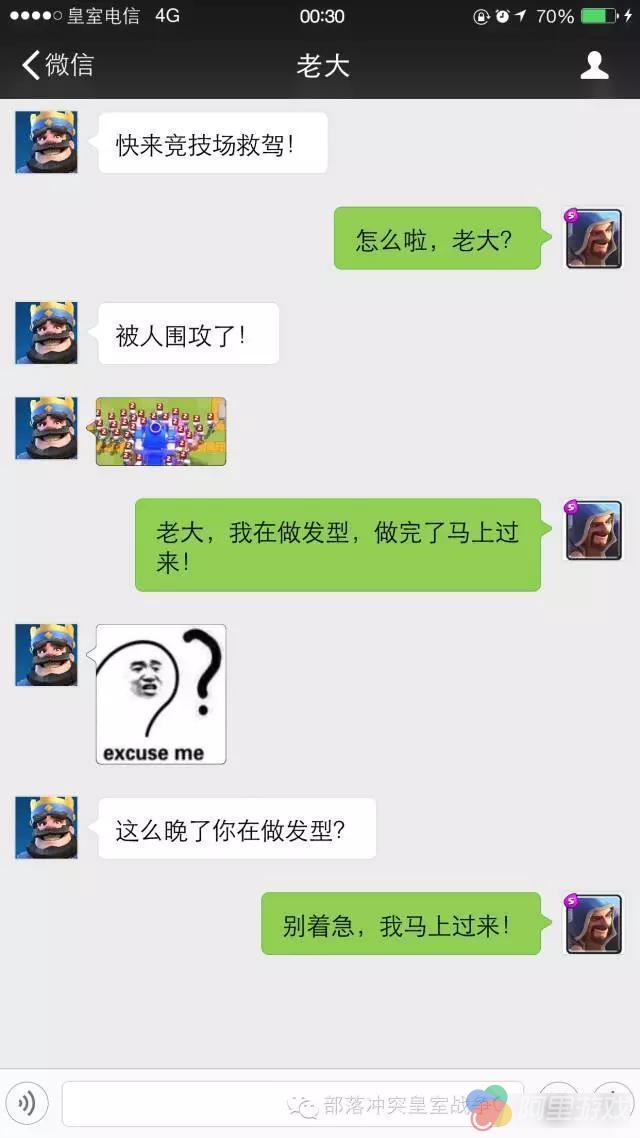View the excuse me sticker

pos(160,694)
